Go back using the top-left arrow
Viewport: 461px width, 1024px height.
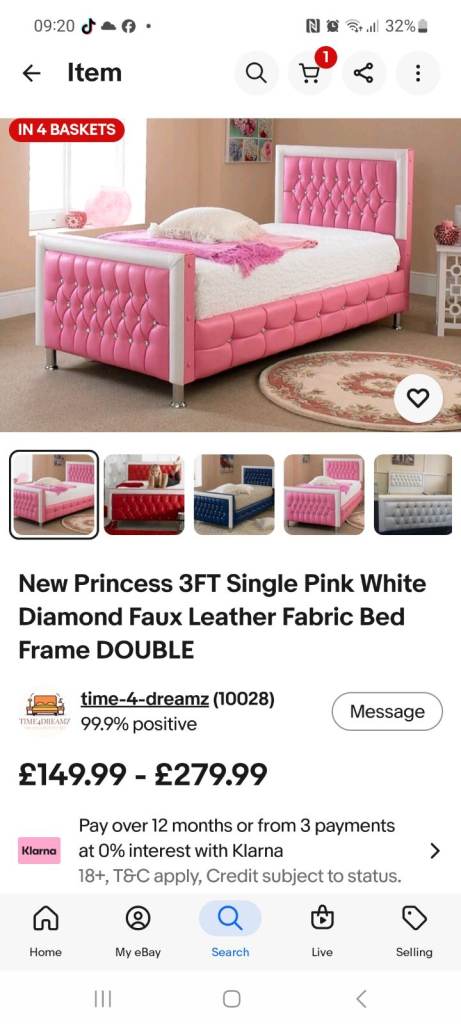tap(31, 73)
